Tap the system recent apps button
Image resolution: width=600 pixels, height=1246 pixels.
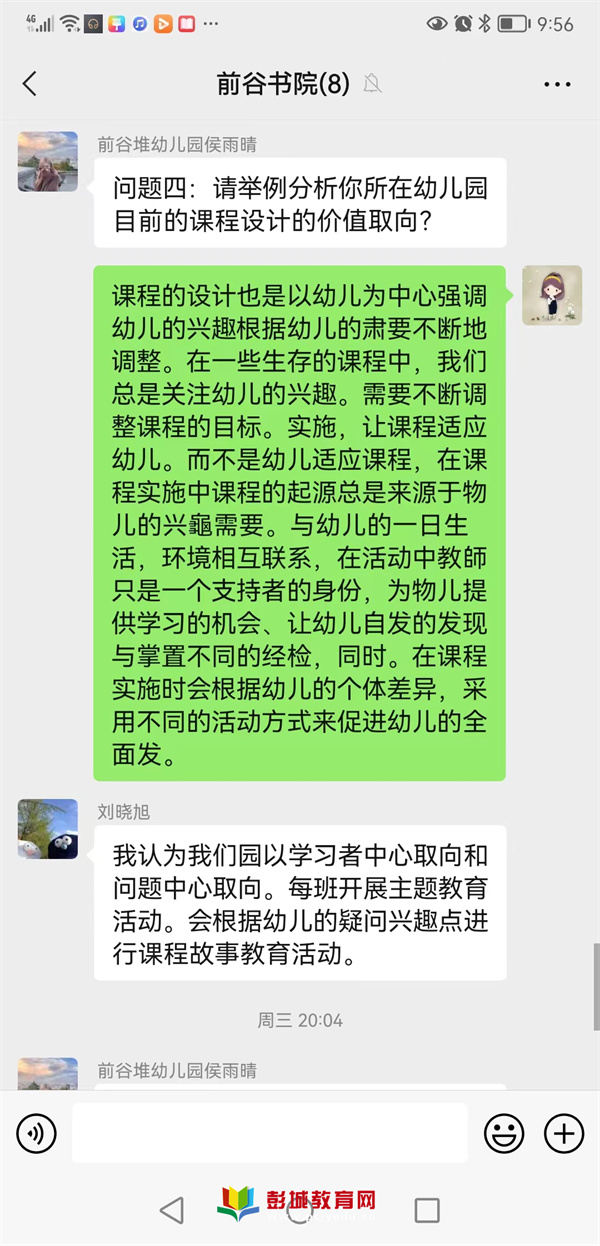click(x=427, y=1210)
